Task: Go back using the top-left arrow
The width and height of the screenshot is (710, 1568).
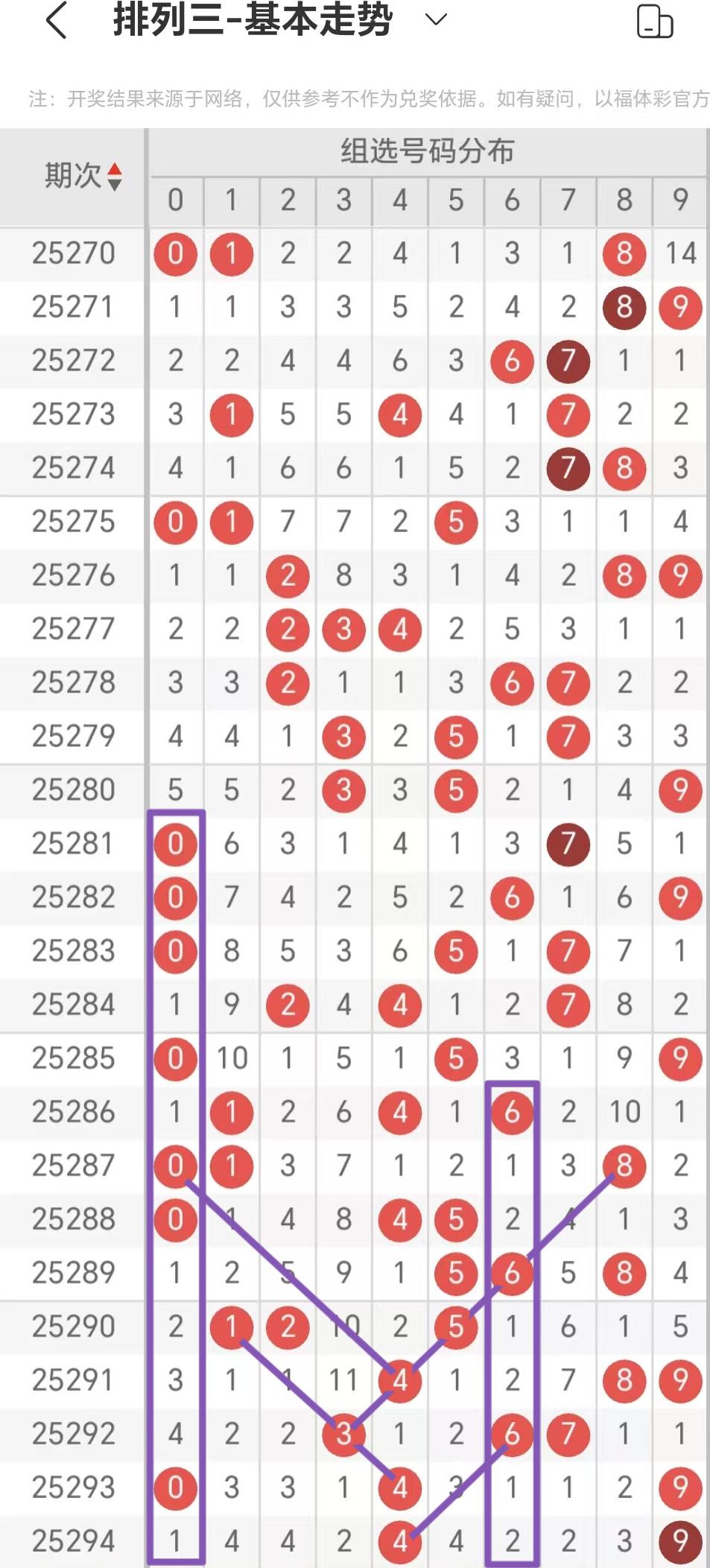Action: 57,20
